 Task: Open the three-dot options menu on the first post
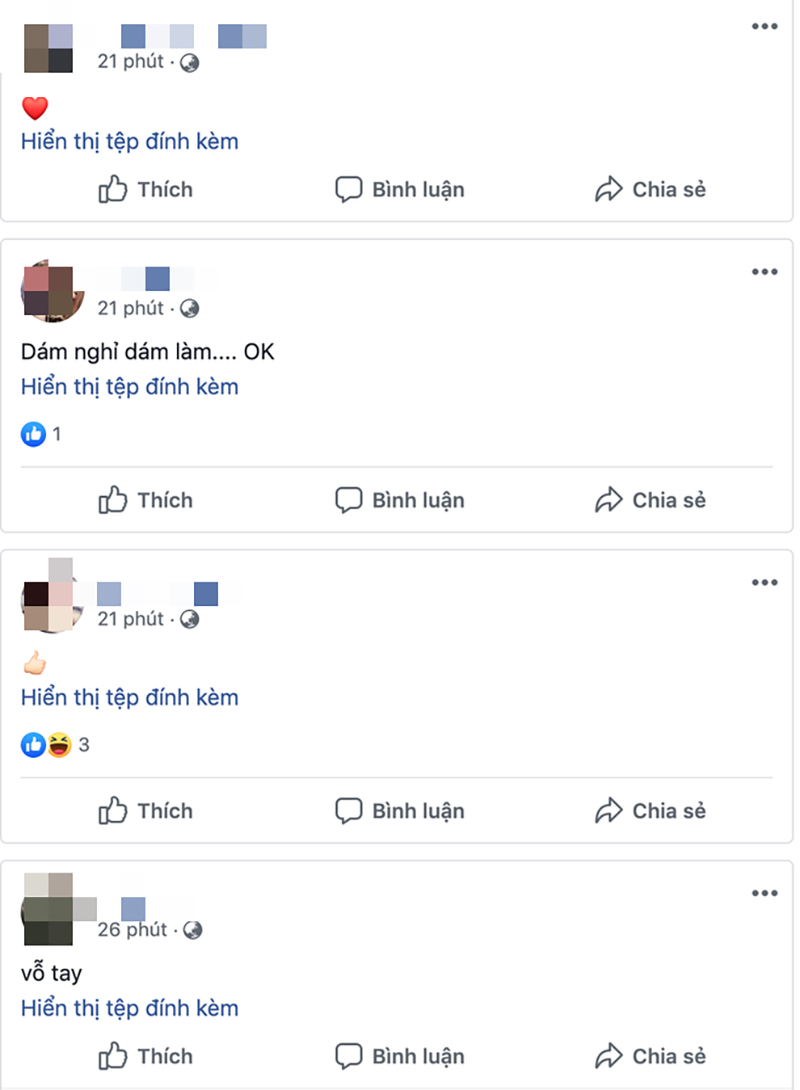[764, 27]
